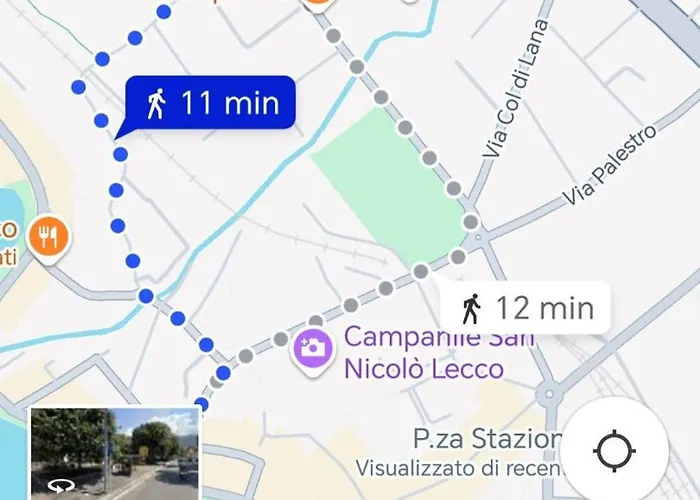Select the 11 min walking route

coord(211,103)
